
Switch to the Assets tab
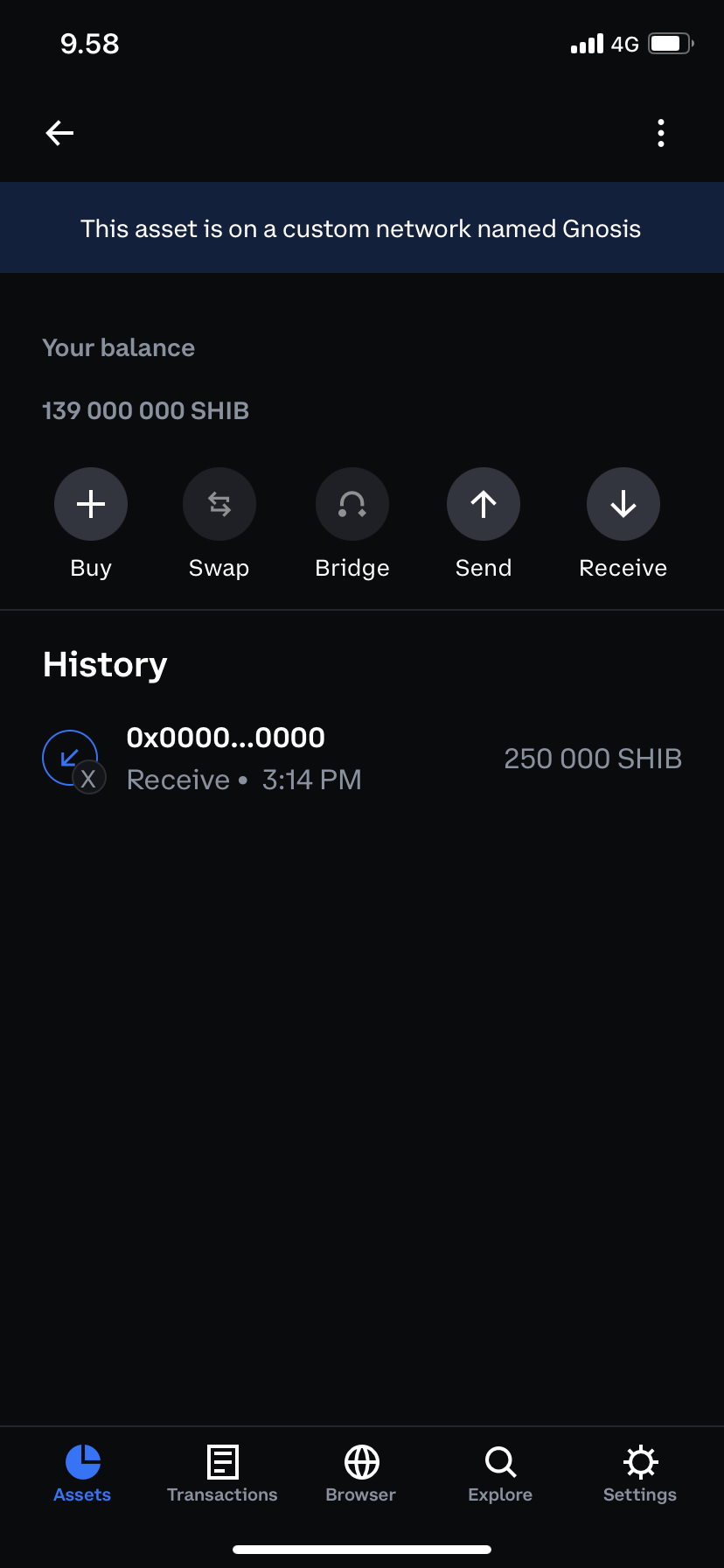click(x=82, y=1473)
